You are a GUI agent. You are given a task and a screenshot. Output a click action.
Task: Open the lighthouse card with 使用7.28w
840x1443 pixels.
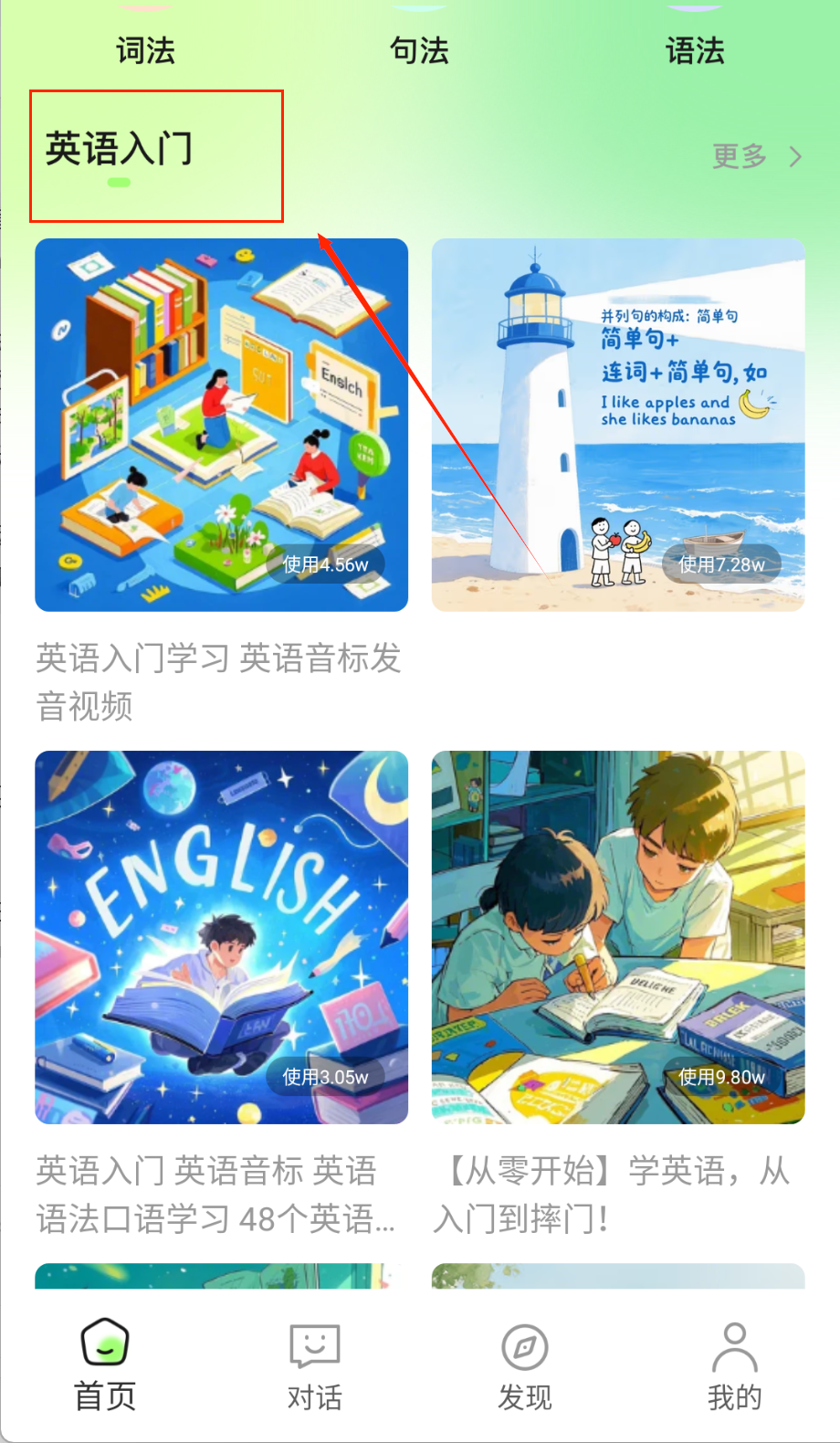click(x=618, y=426)
